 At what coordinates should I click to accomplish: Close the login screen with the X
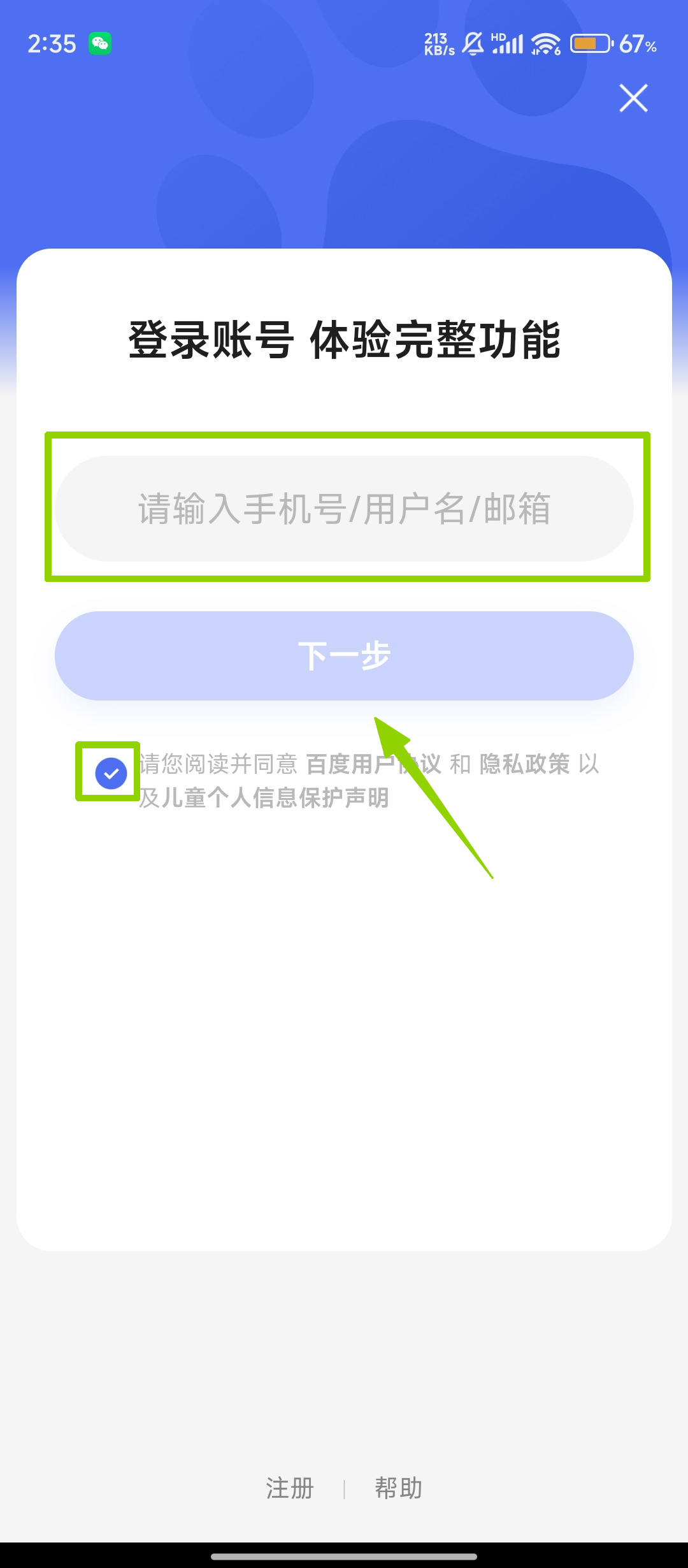click(633, 98)
